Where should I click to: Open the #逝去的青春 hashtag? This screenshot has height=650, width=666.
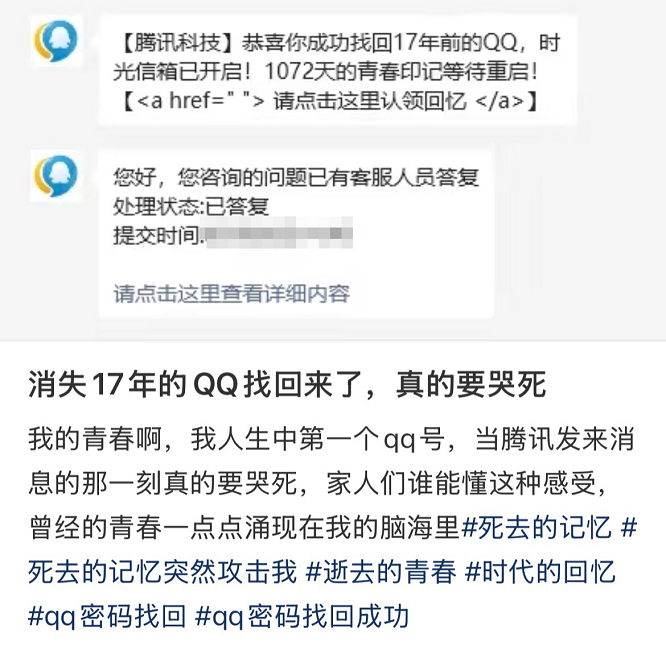point(381,573)
